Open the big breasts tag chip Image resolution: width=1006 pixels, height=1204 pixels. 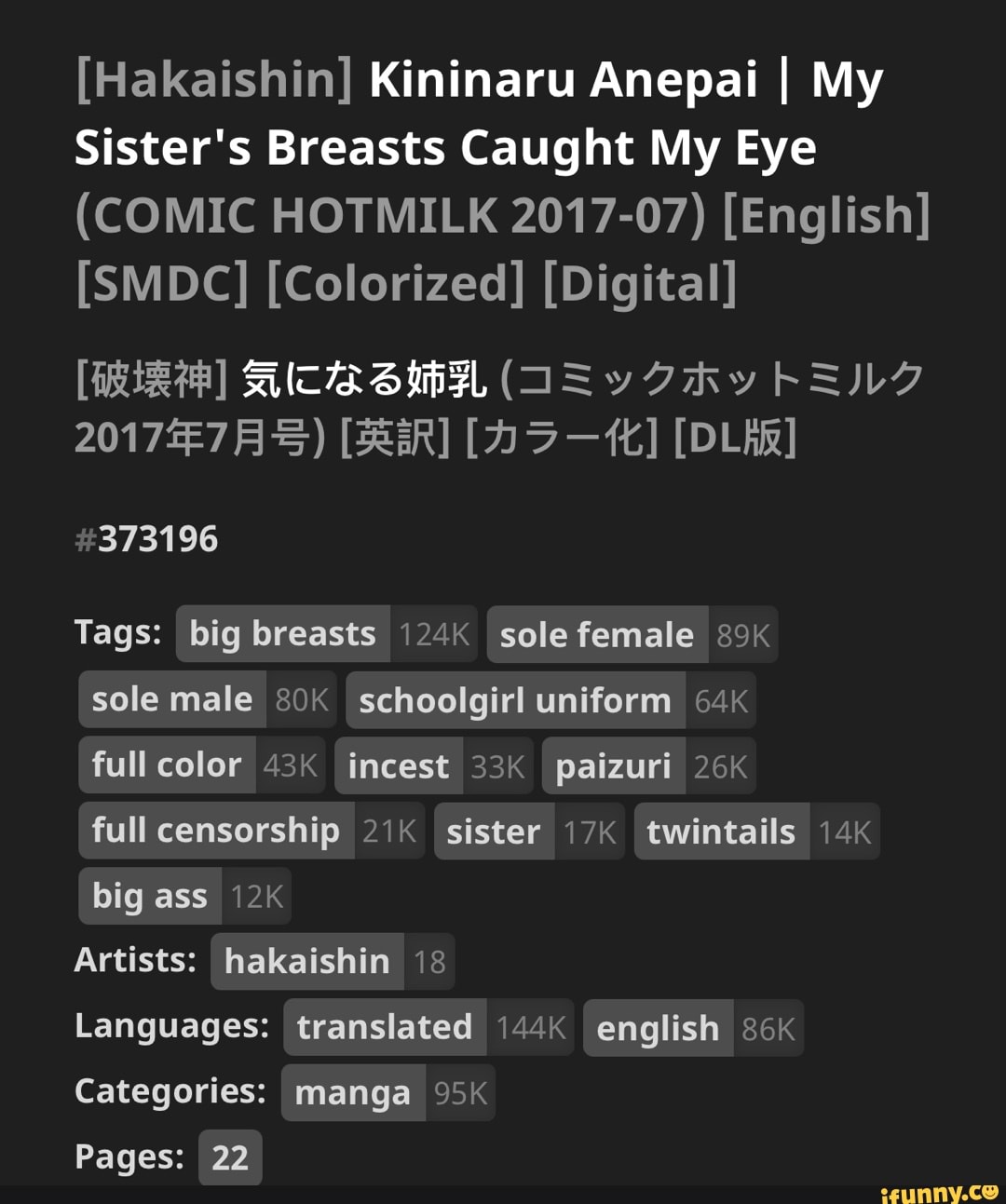[x=283, y=634]
